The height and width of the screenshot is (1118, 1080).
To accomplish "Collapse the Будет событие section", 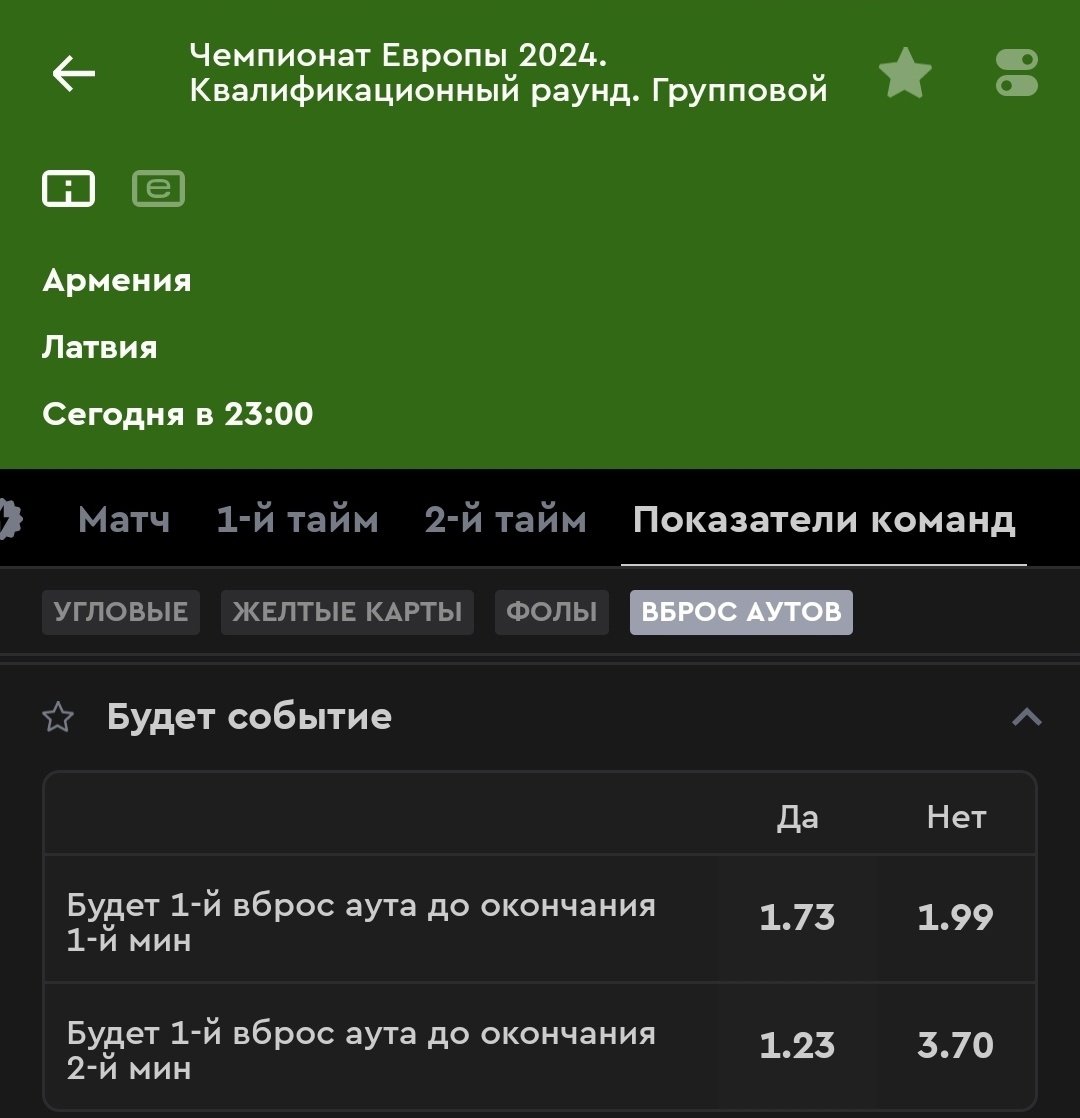I will pos(1026,717).
